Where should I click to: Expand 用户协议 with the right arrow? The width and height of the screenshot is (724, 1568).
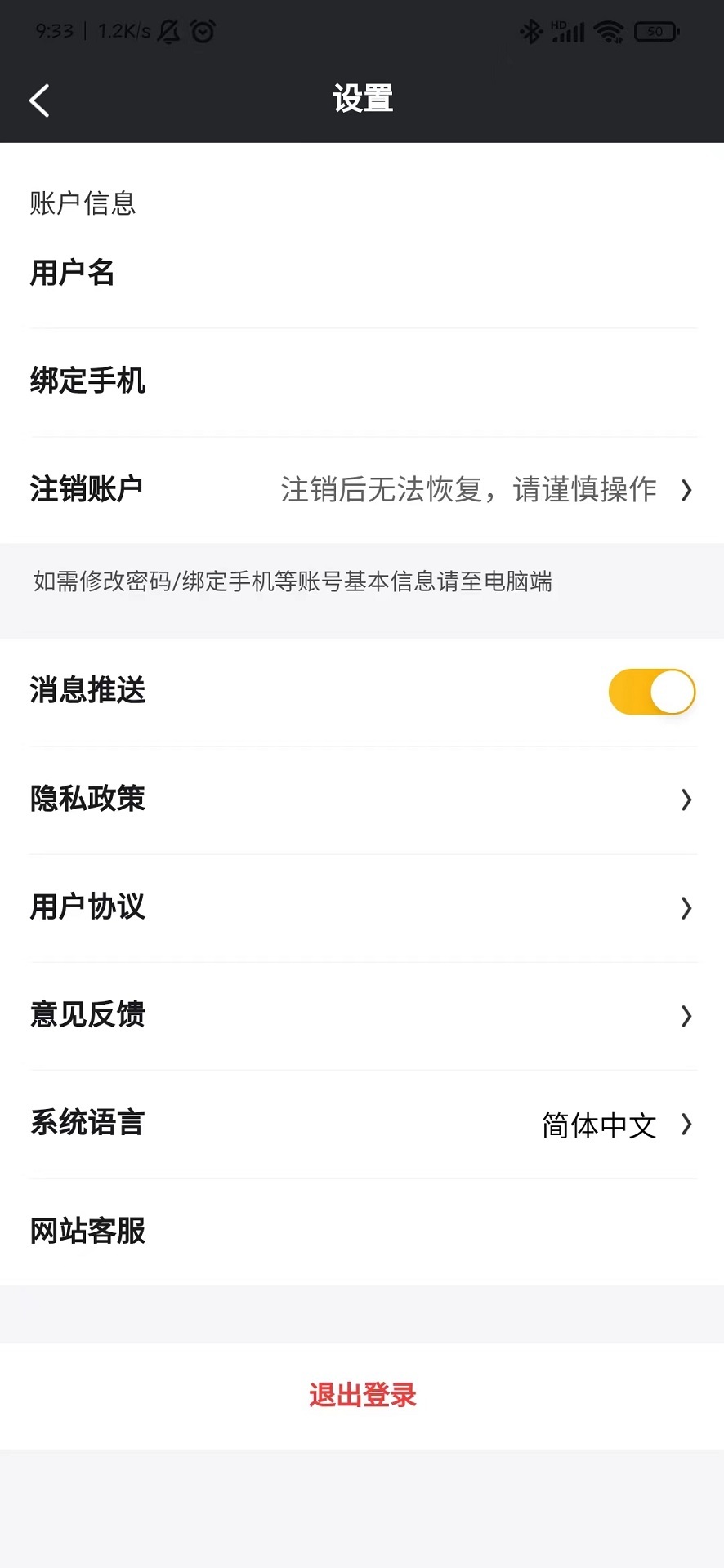pyautogui.click(x=686, y=908)
